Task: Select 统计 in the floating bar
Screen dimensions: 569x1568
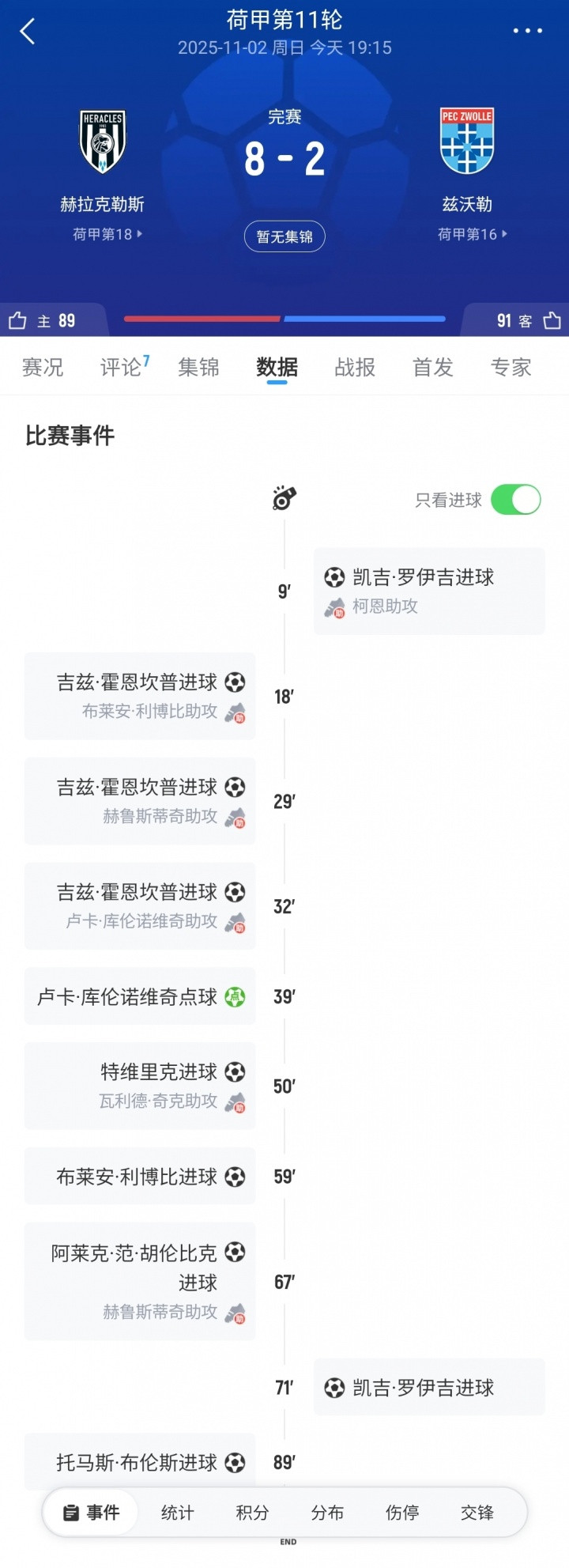Action: pos(177,1513)
